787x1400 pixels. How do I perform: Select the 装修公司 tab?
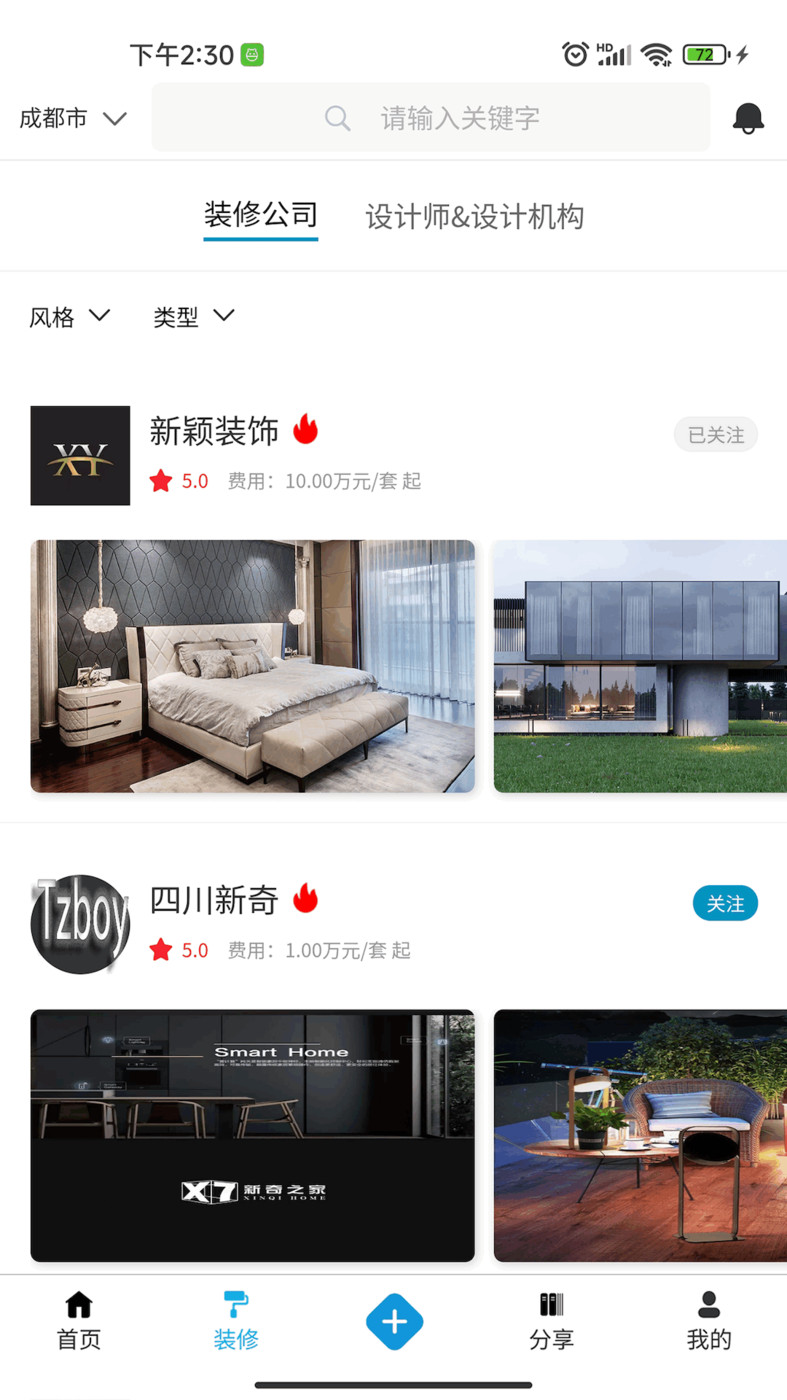click(260, 214)
